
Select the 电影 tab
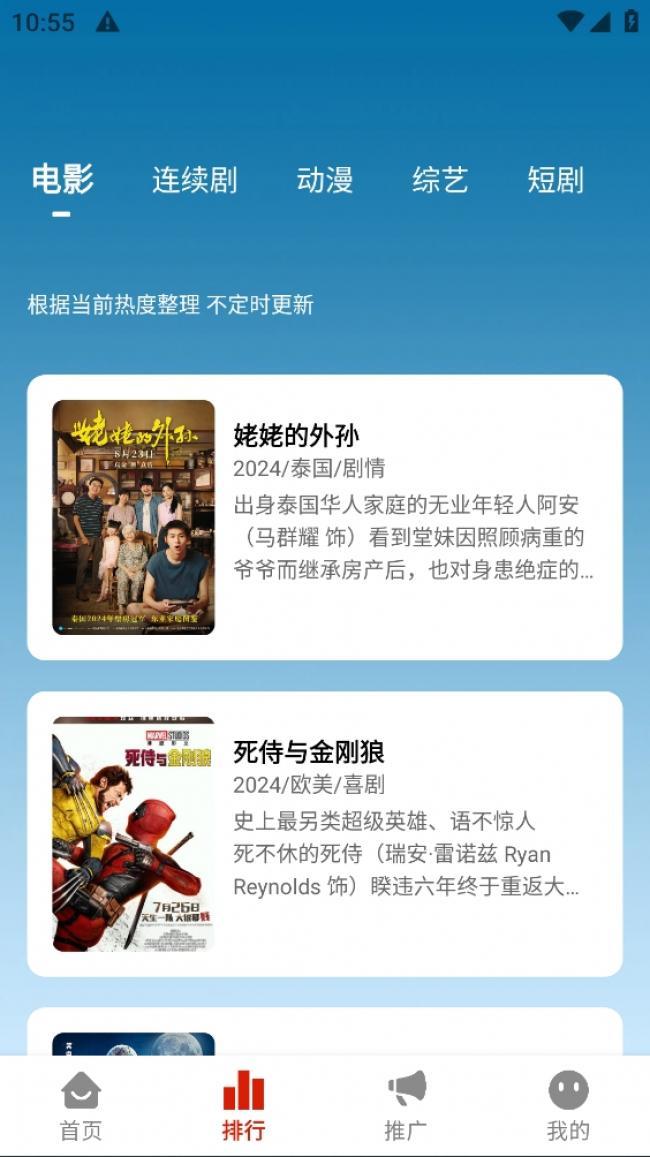click(62, 179)
